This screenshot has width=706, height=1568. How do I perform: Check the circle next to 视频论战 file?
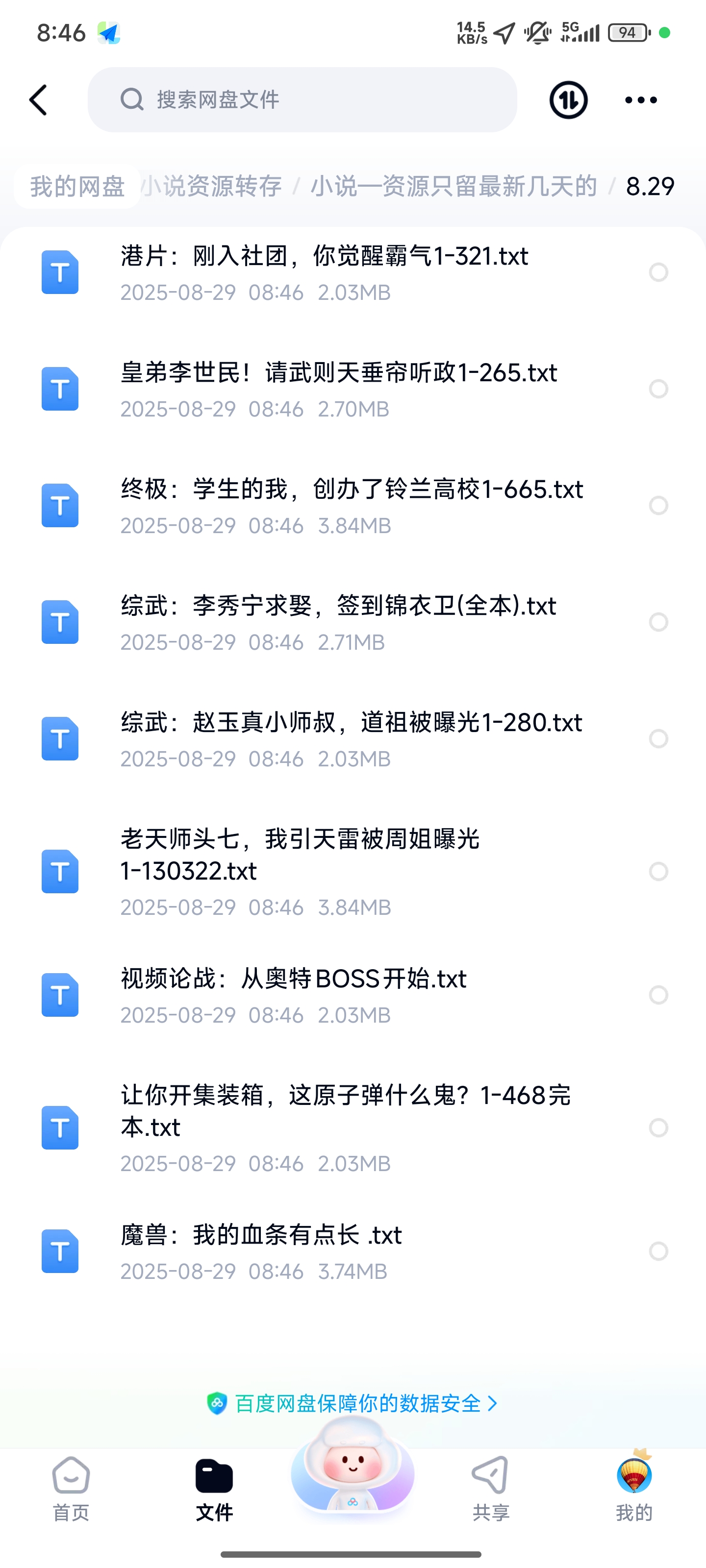click(658, 996)
